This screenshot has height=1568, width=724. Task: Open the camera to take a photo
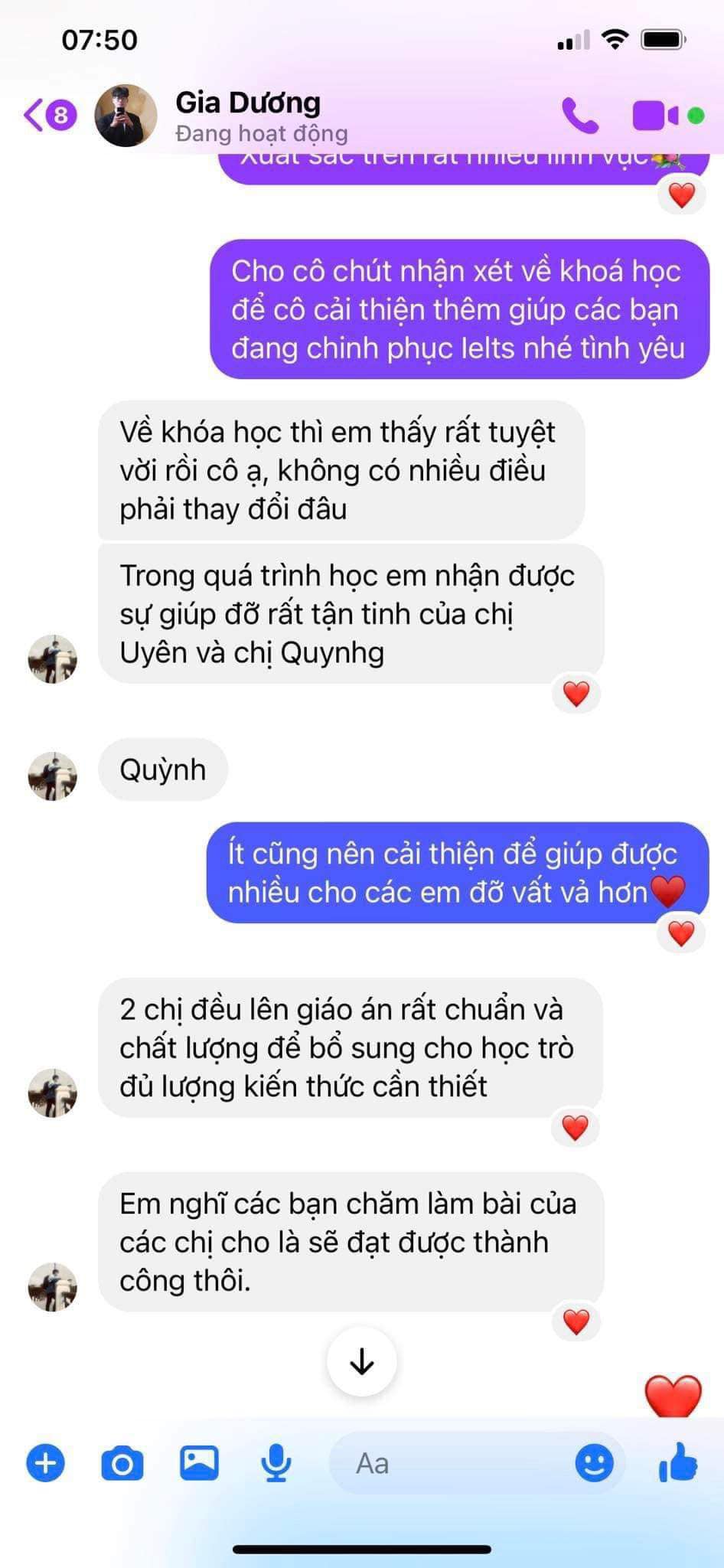pyautogui.click(x=122, y=1463)
